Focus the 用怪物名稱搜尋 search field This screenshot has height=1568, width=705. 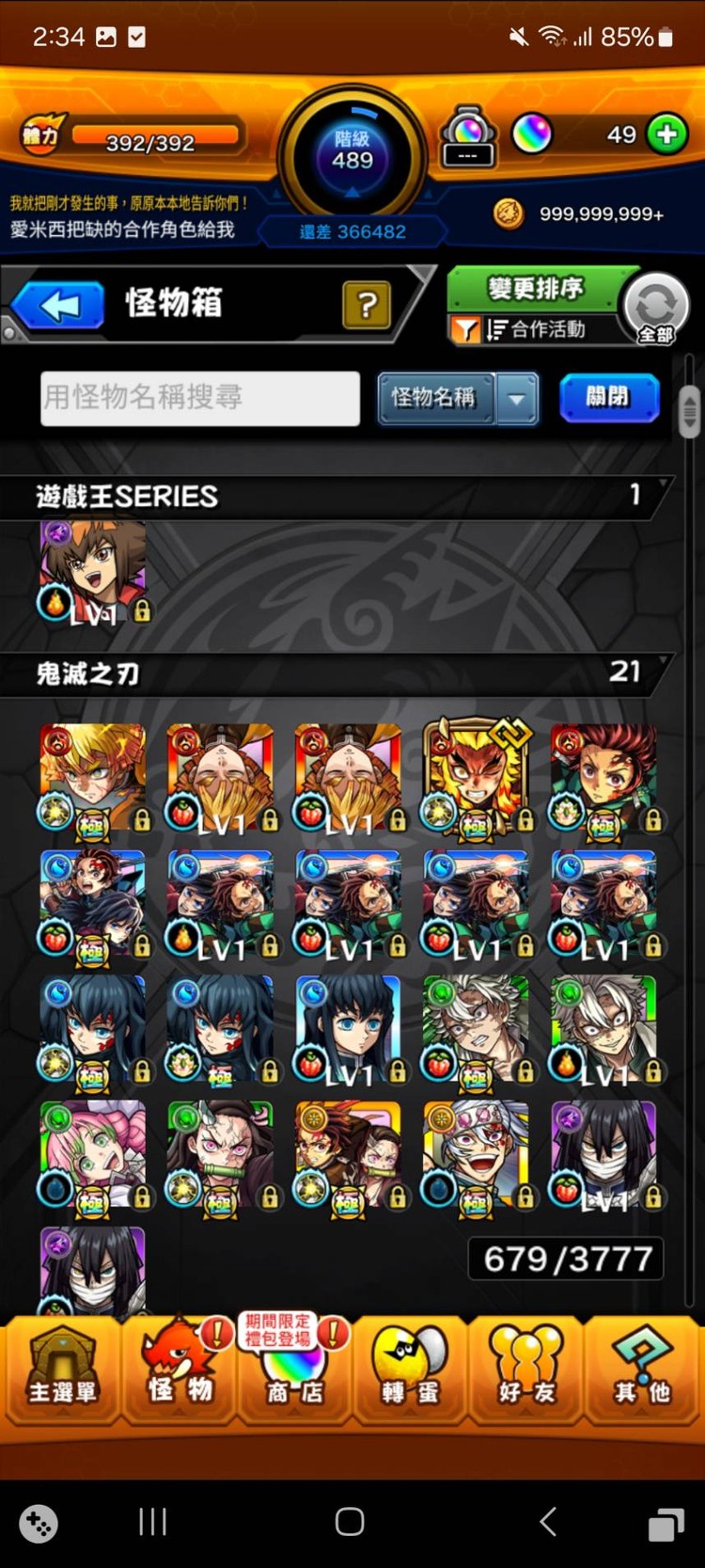(200, 398)
